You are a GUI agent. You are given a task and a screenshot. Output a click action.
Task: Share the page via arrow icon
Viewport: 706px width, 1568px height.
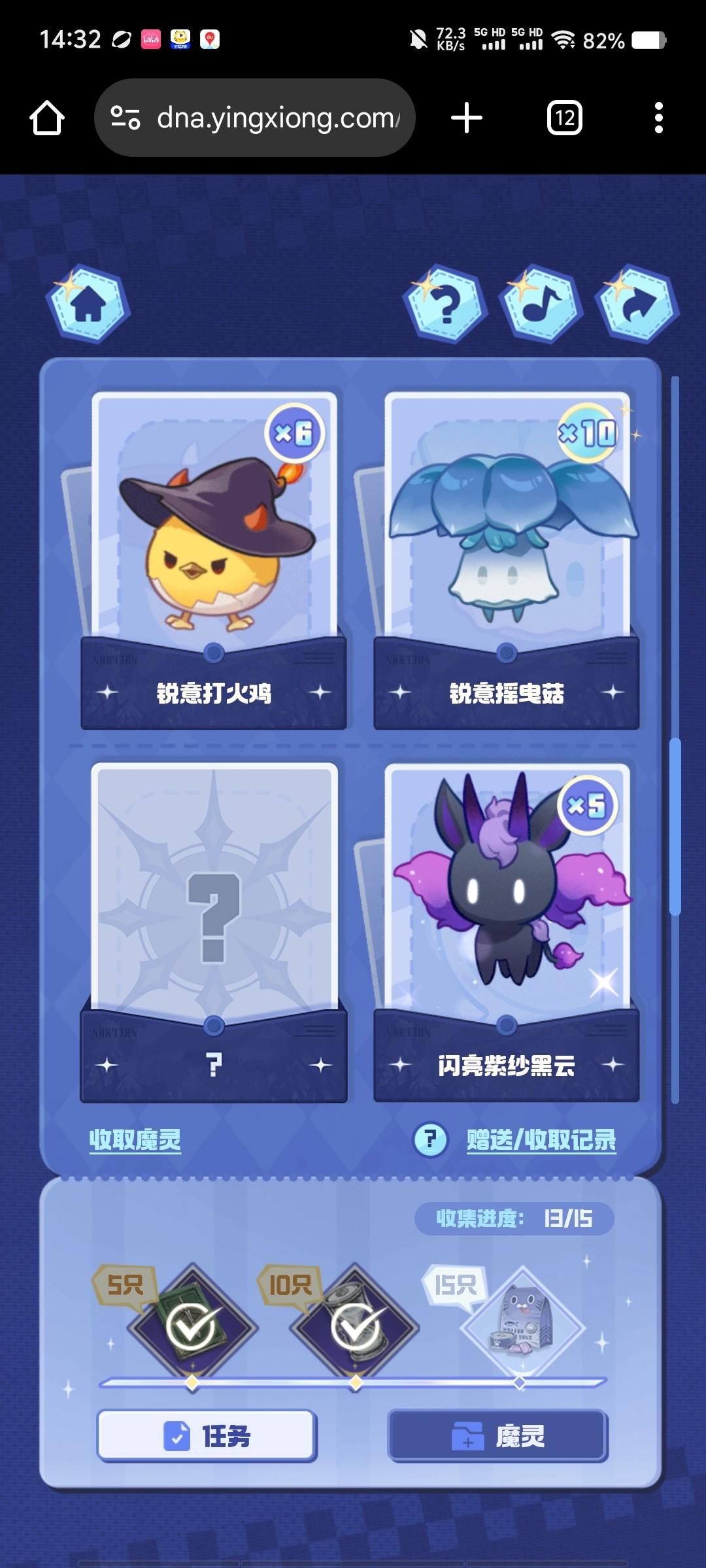(637, 304)
